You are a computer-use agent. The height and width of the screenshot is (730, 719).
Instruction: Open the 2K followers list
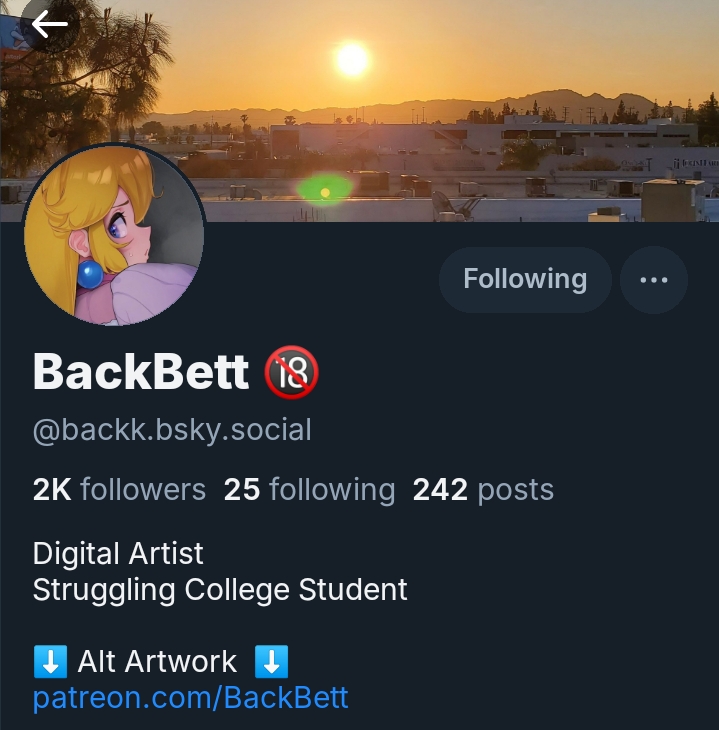(x=119, y=489)
